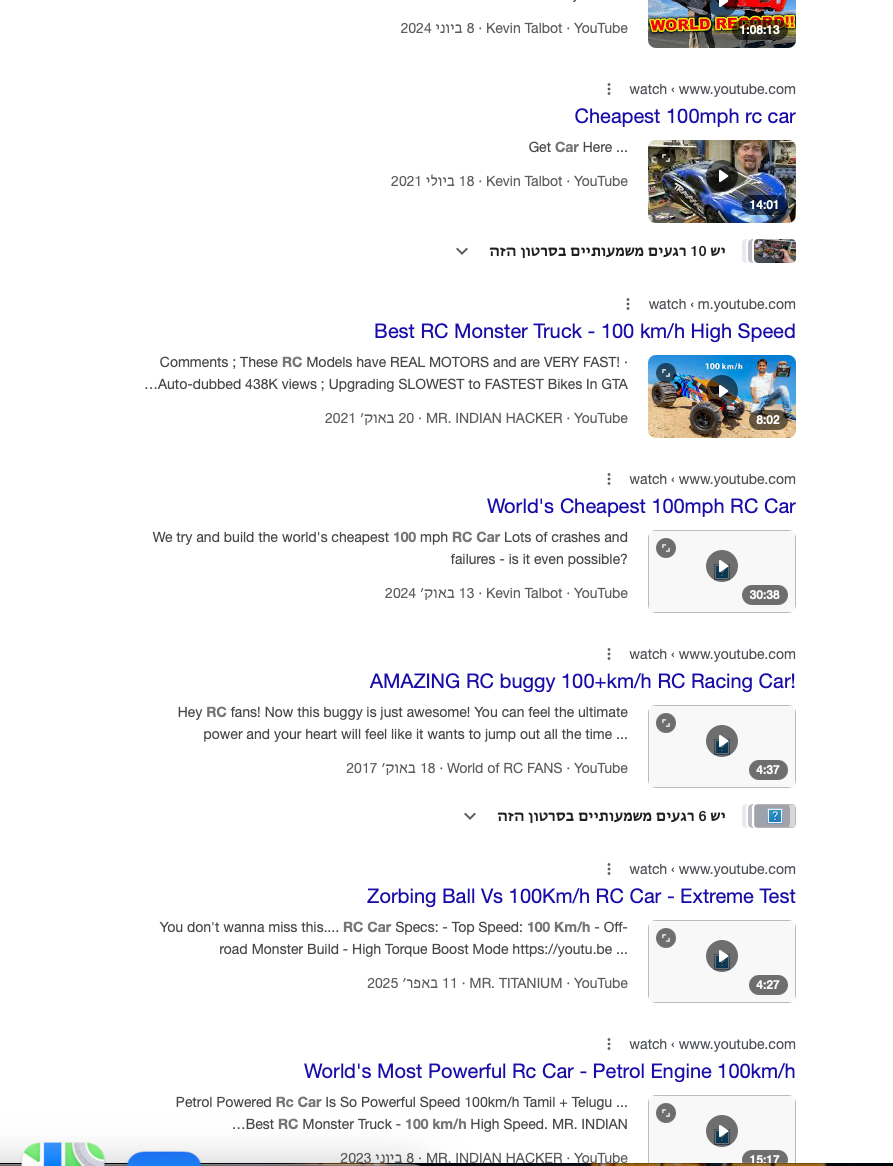Image resolution: width=893 pixels, height=1166 pixels.
Task: Open options menu for Best RC Monster Truck result
Action: point(628,304)
